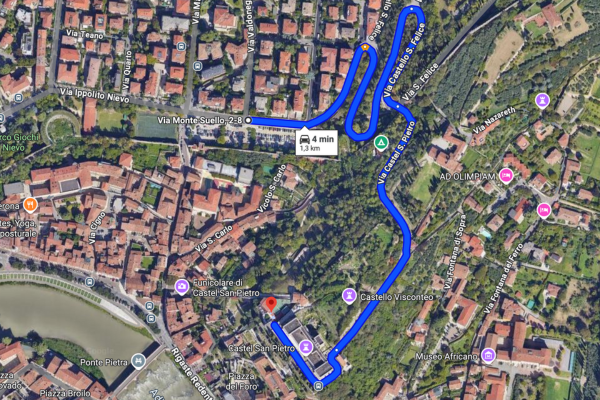This screenshot has width=600, height=400.
Task: Tap the Funicolare di Castel San Pietro marker
Action: (x=181, y=287)
